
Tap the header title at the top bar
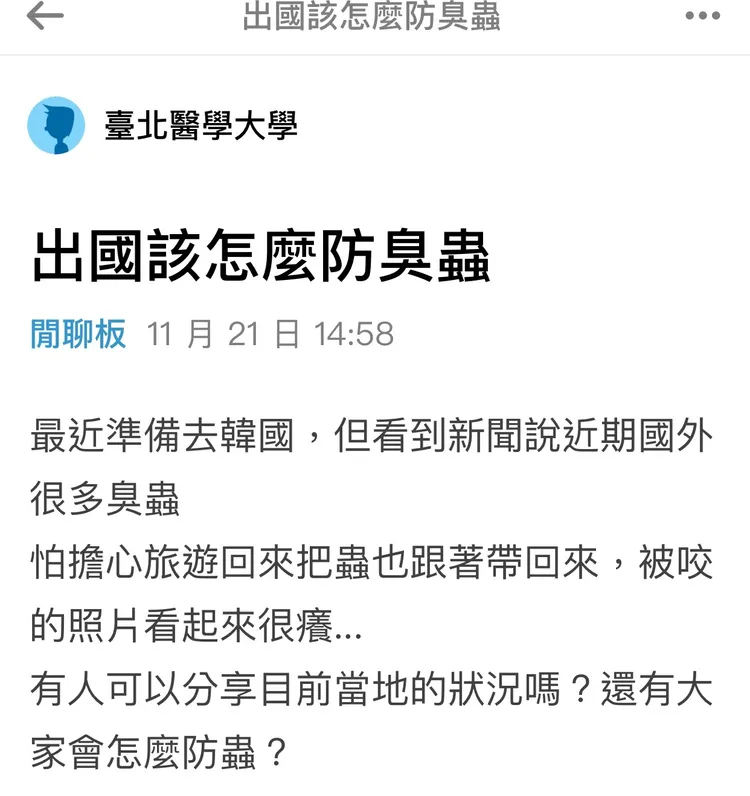point(375,17)
